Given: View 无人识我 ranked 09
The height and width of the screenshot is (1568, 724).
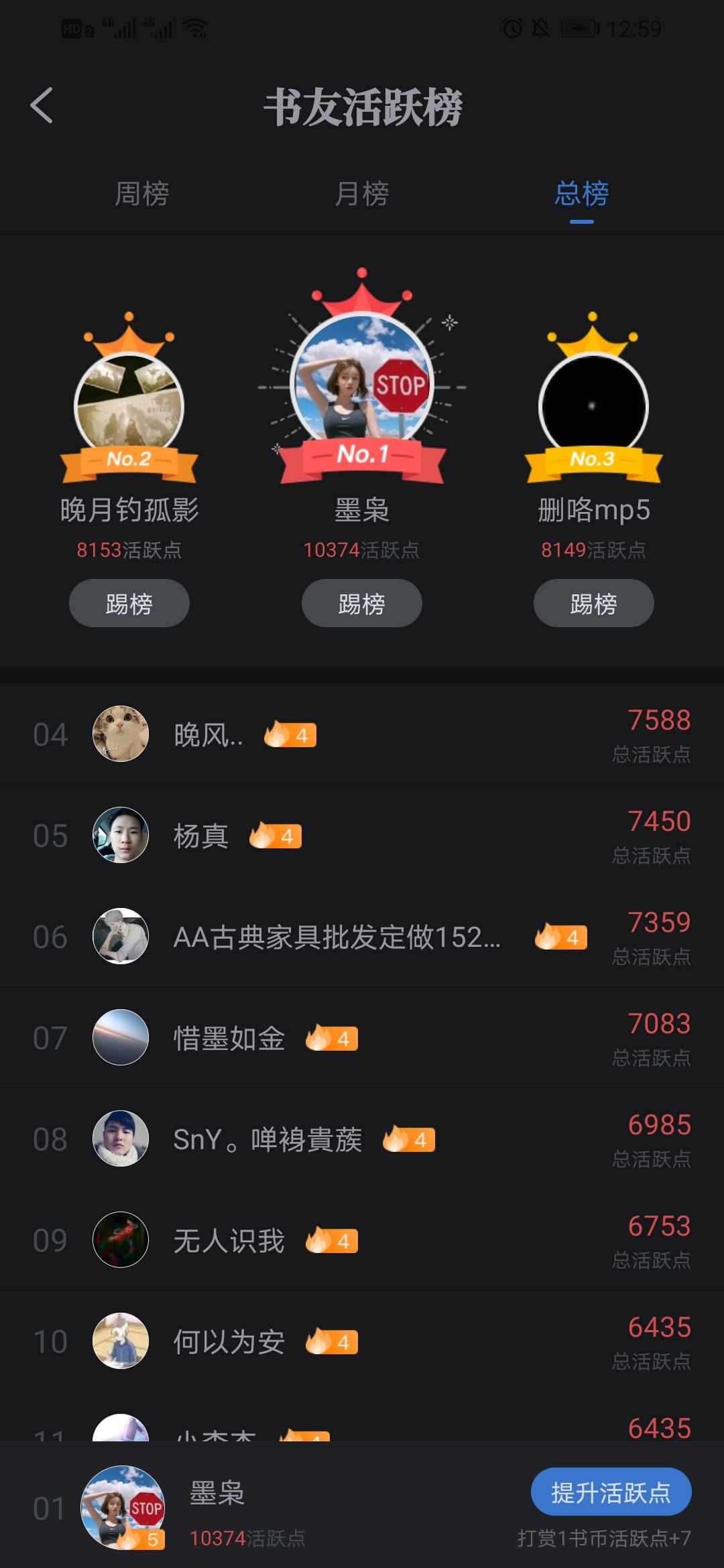Looking at the screenshot, I should [362, 1240].
